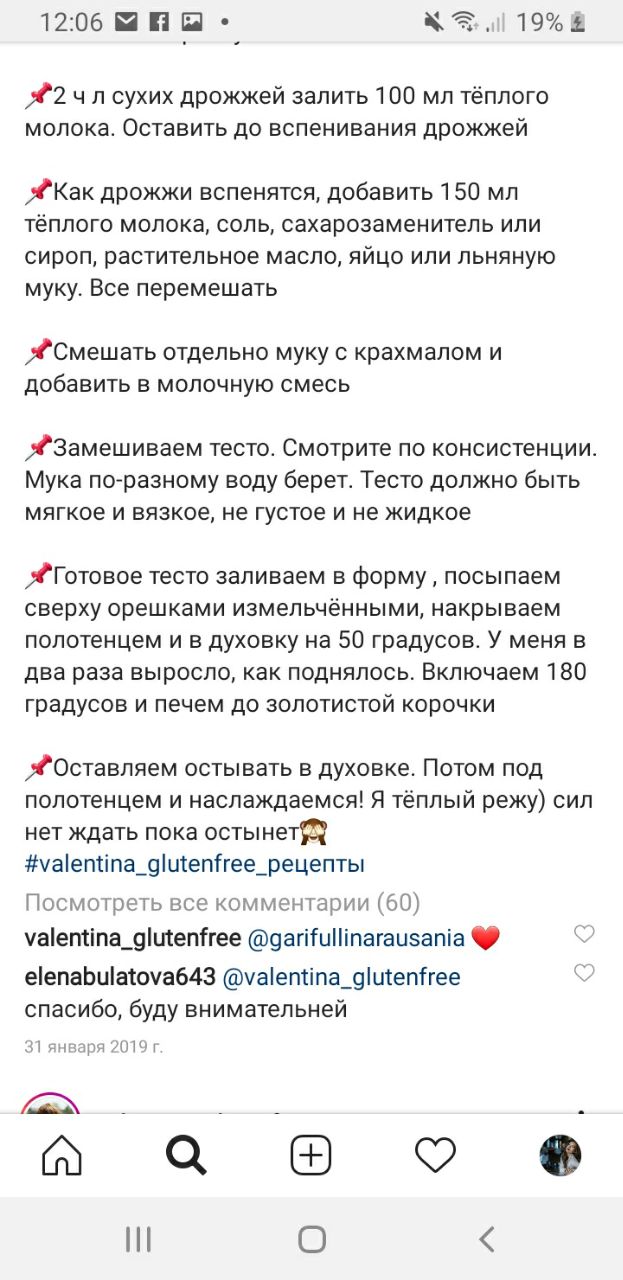Image resolution: width=623 pixels, height=1280 pixels.
Task: Like elenabulatova643's comment
Action: 584,972
